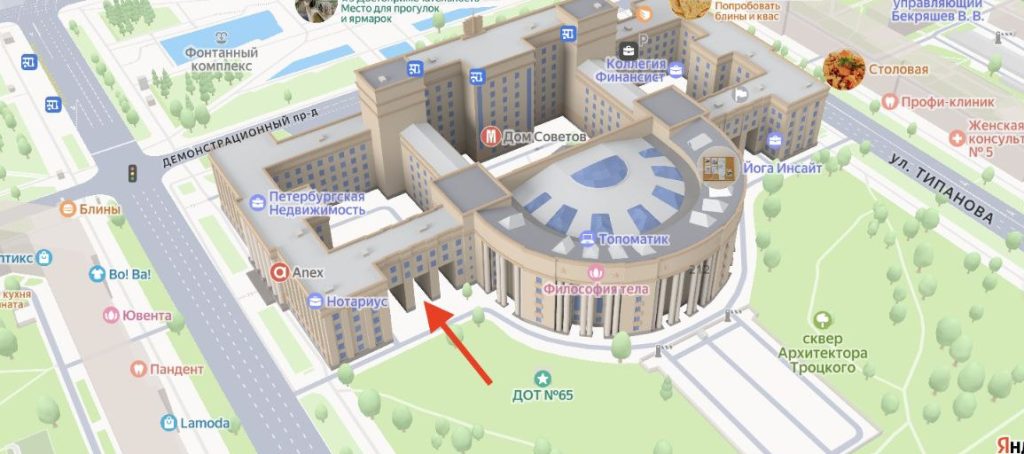This screenshot has width=1024, height=454.
Task: Select the ДОТ №65 landmark marker
Action: 541,378
